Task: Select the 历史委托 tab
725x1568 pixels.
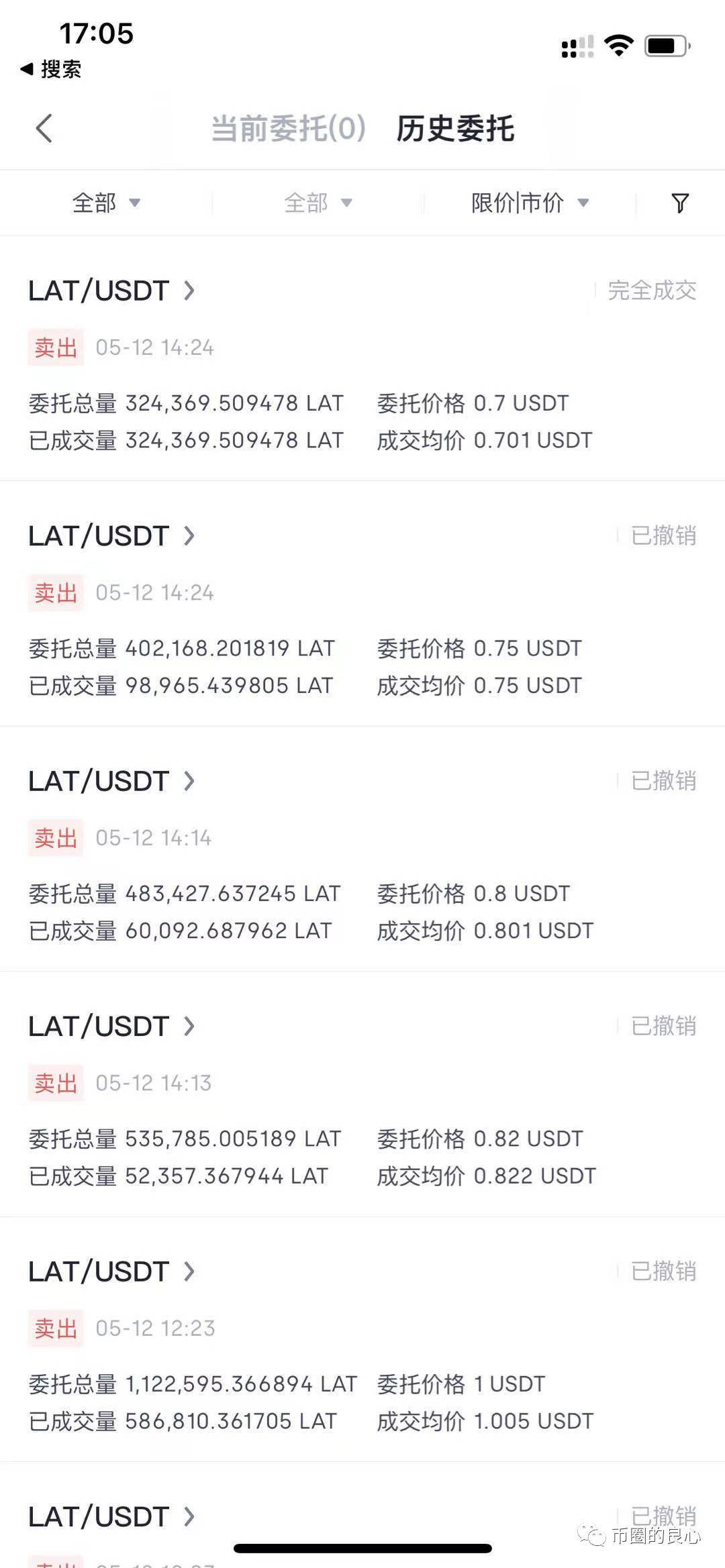Action: [455, 128]
